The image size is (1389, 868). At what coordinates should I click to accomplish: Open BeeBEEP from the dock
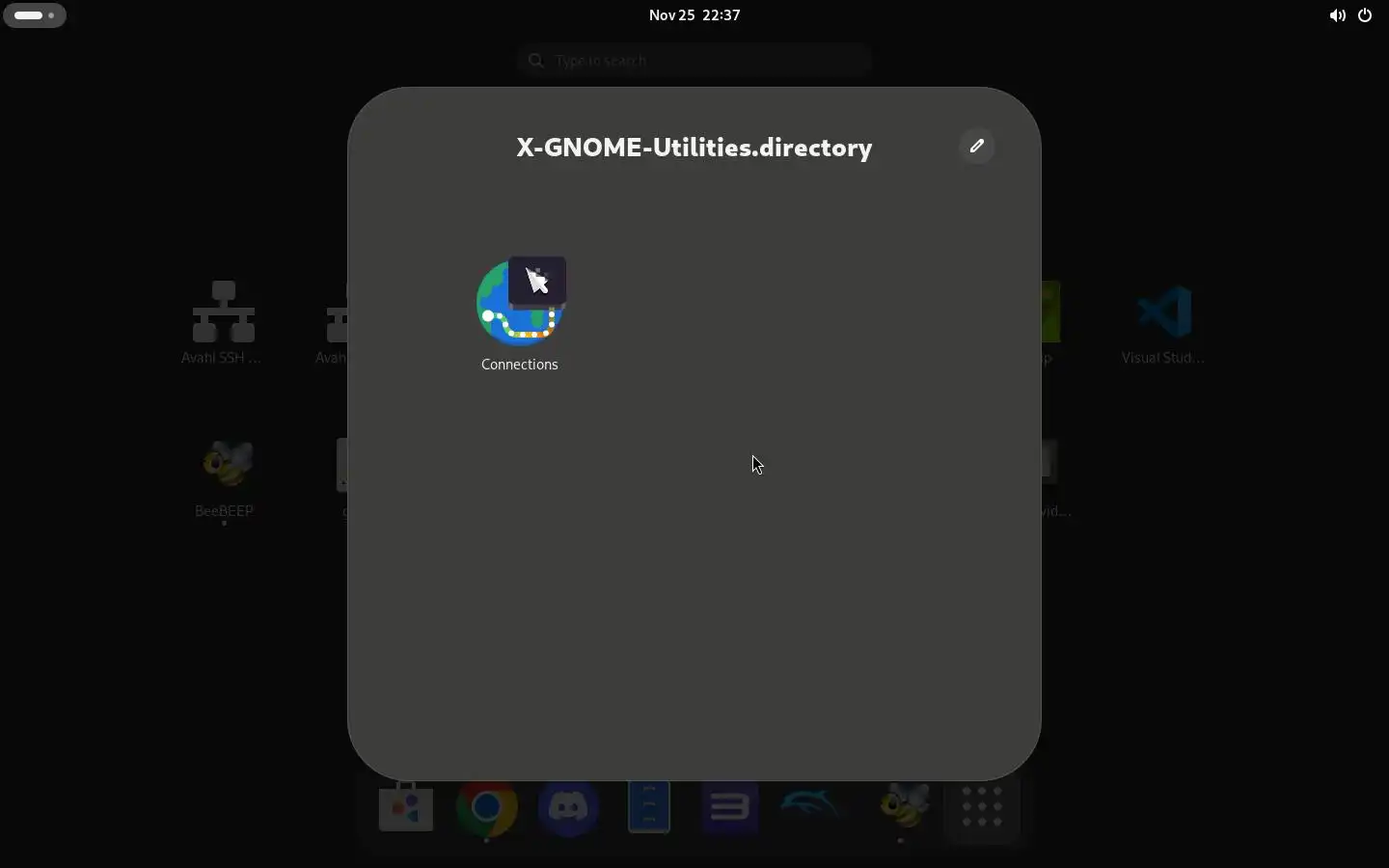(x=903, y=808)
